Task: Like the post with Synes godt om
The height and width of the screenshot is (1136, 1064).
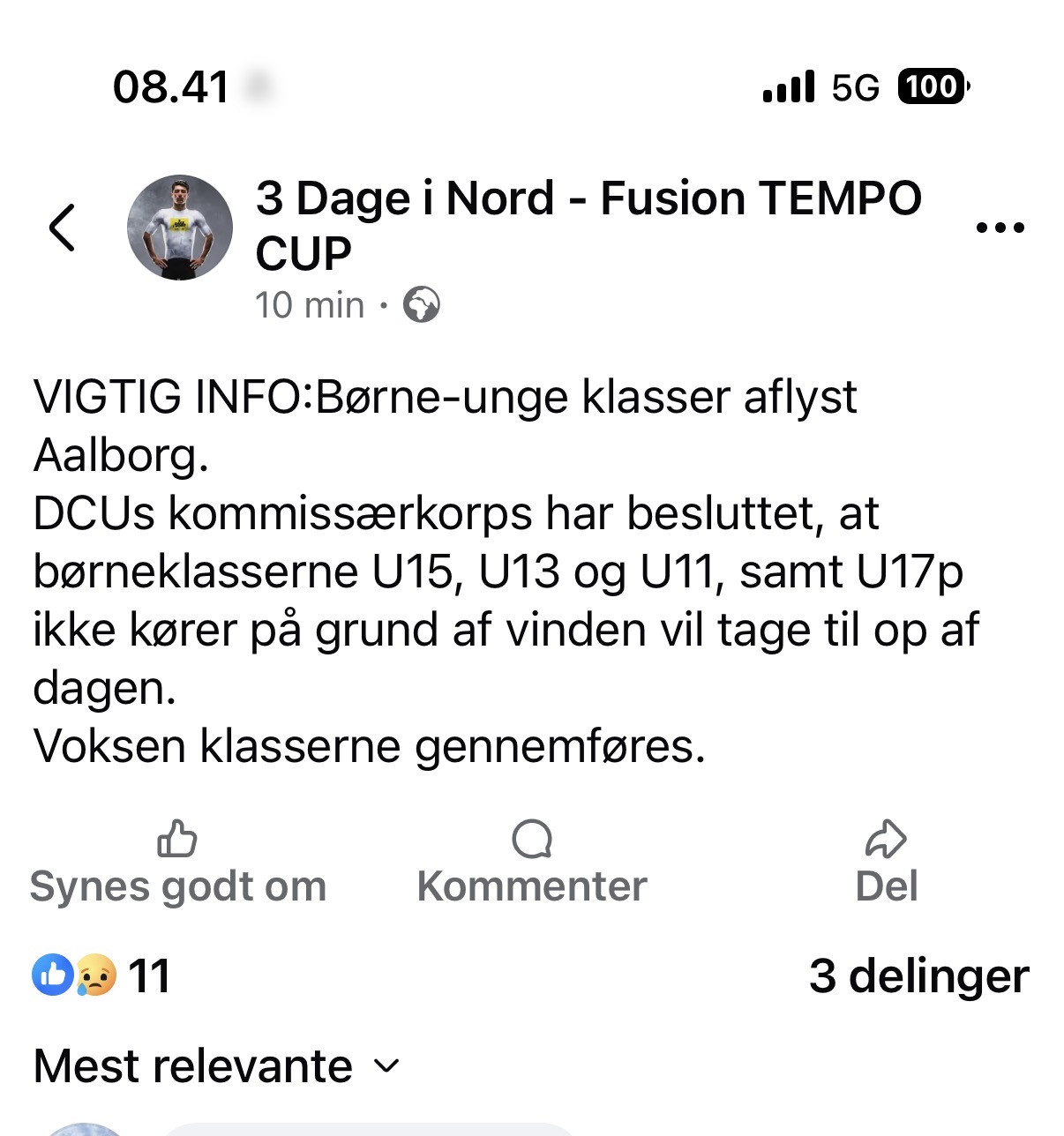Action: (177, 863)
